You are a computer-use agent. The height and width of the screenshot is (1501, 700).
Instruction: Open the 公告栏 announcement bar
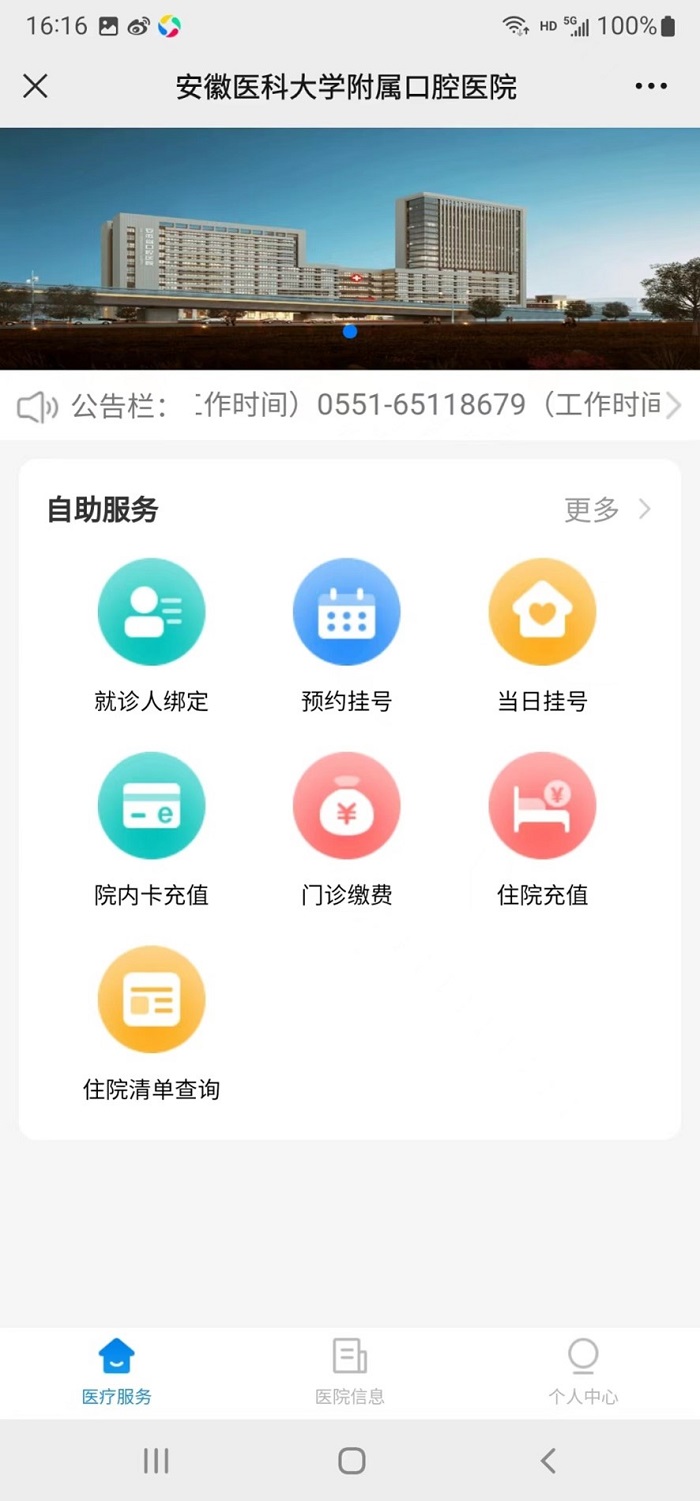tap(350, 405)
